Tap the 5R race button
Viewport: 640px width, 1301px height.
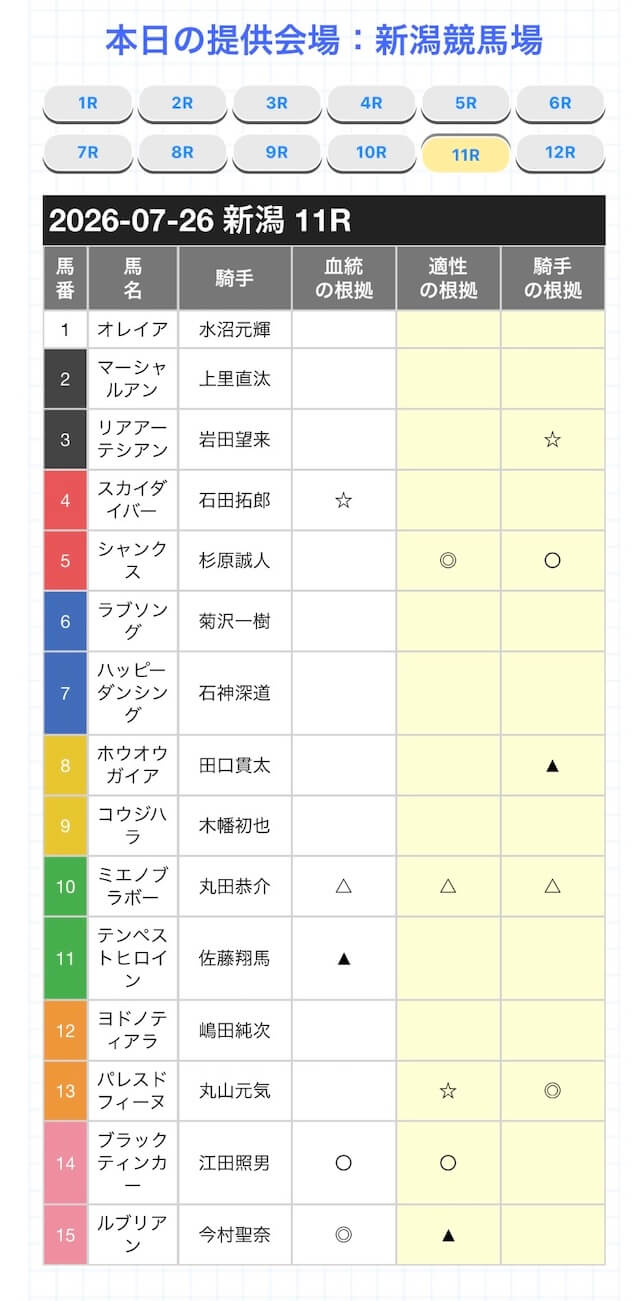pyautogui.click(x=466, y=103)
